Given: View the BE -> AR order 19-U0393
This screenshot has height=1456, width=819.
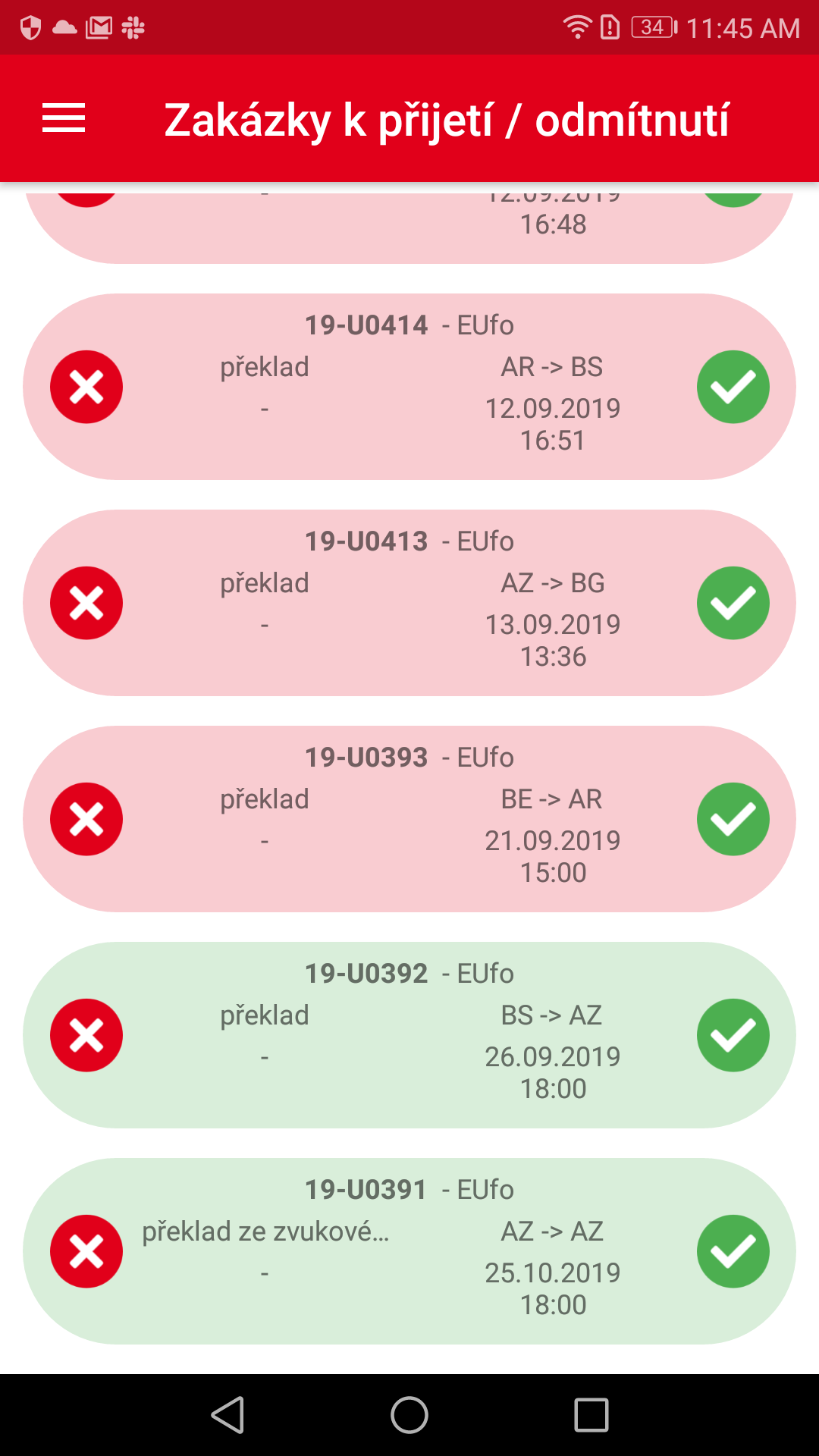Looking at the screenshot, I should pos(409,819).
